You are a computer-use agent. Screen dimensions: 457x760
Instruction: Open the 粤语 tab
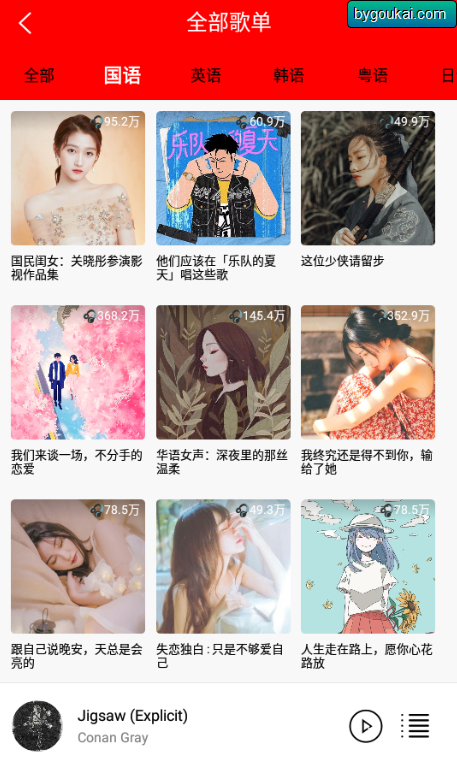click(373, 76)
